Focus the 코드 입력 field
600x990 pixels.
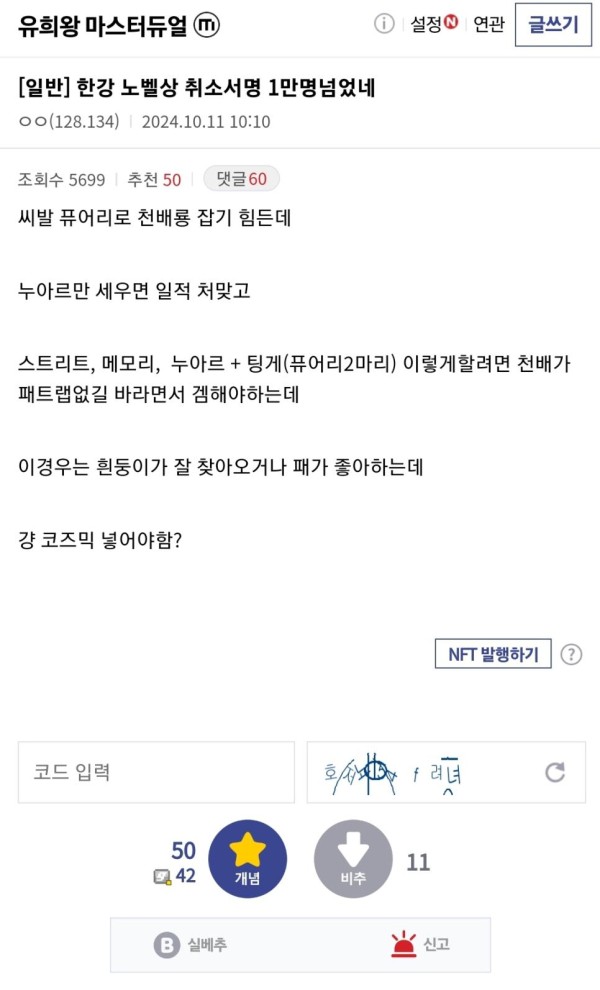156,772
